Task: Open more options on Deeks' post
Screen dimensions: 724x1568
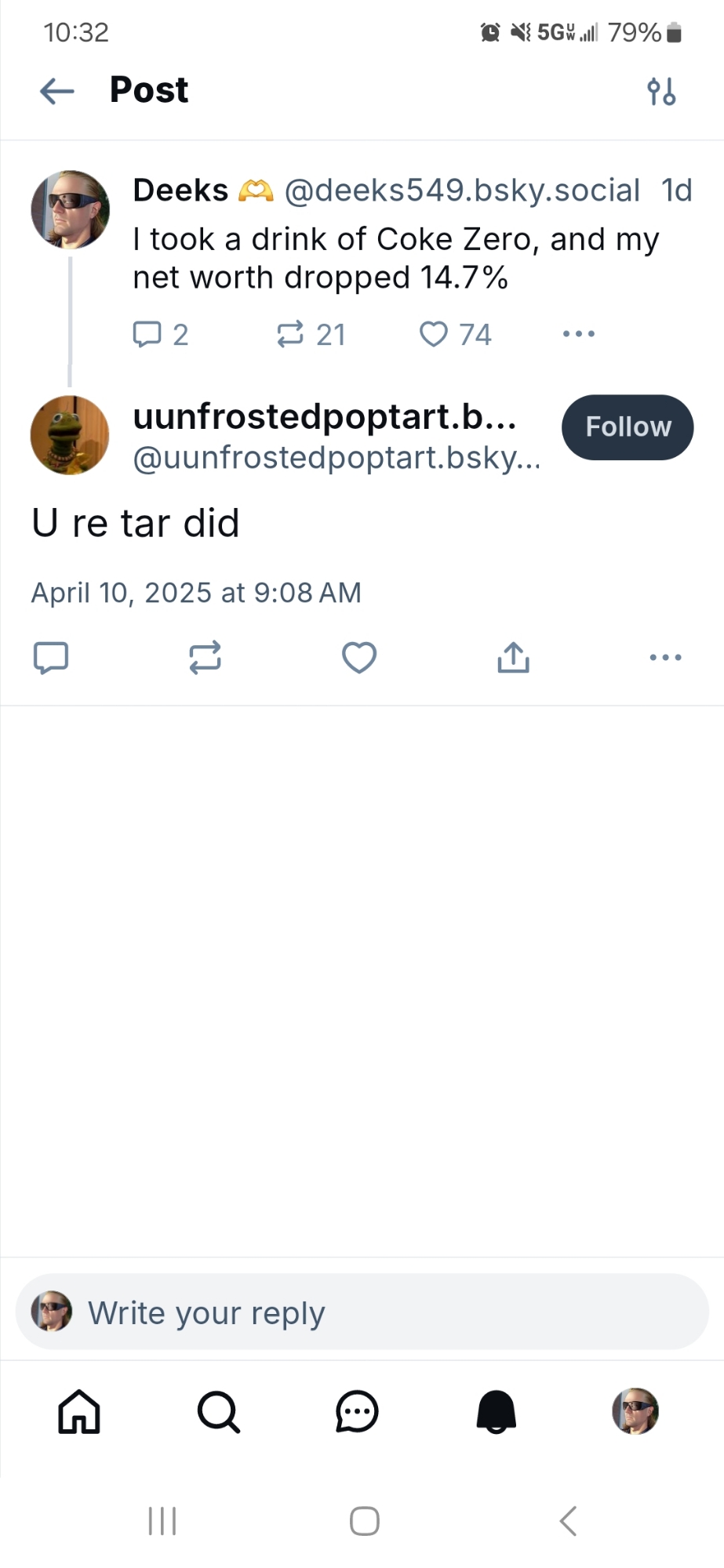Action: (x=579, y=334)
